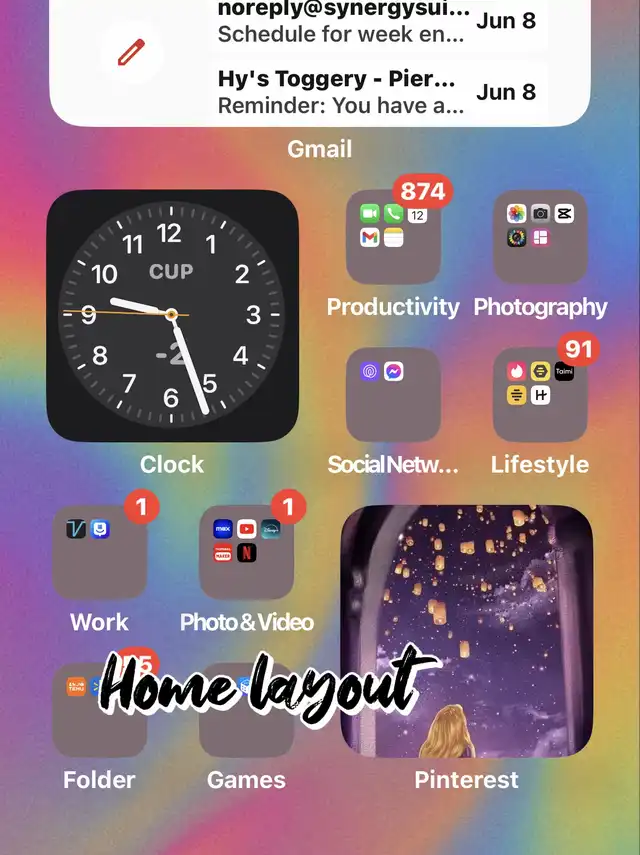
Task: Open the Photography folder
Action: (540, 237)
